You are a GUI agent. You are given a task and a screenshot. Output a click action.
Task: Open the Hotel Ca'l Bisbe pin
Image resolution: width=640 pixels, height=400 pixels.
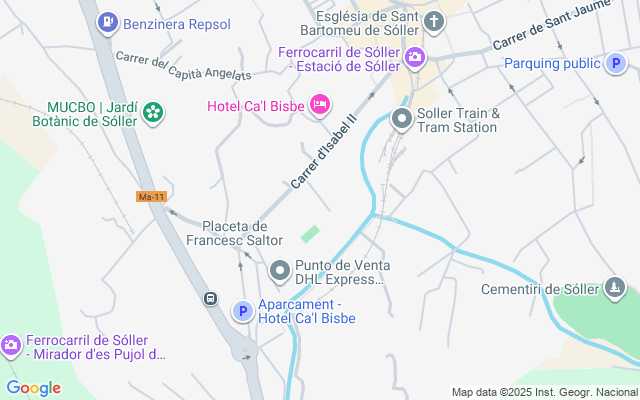point(320,103)
